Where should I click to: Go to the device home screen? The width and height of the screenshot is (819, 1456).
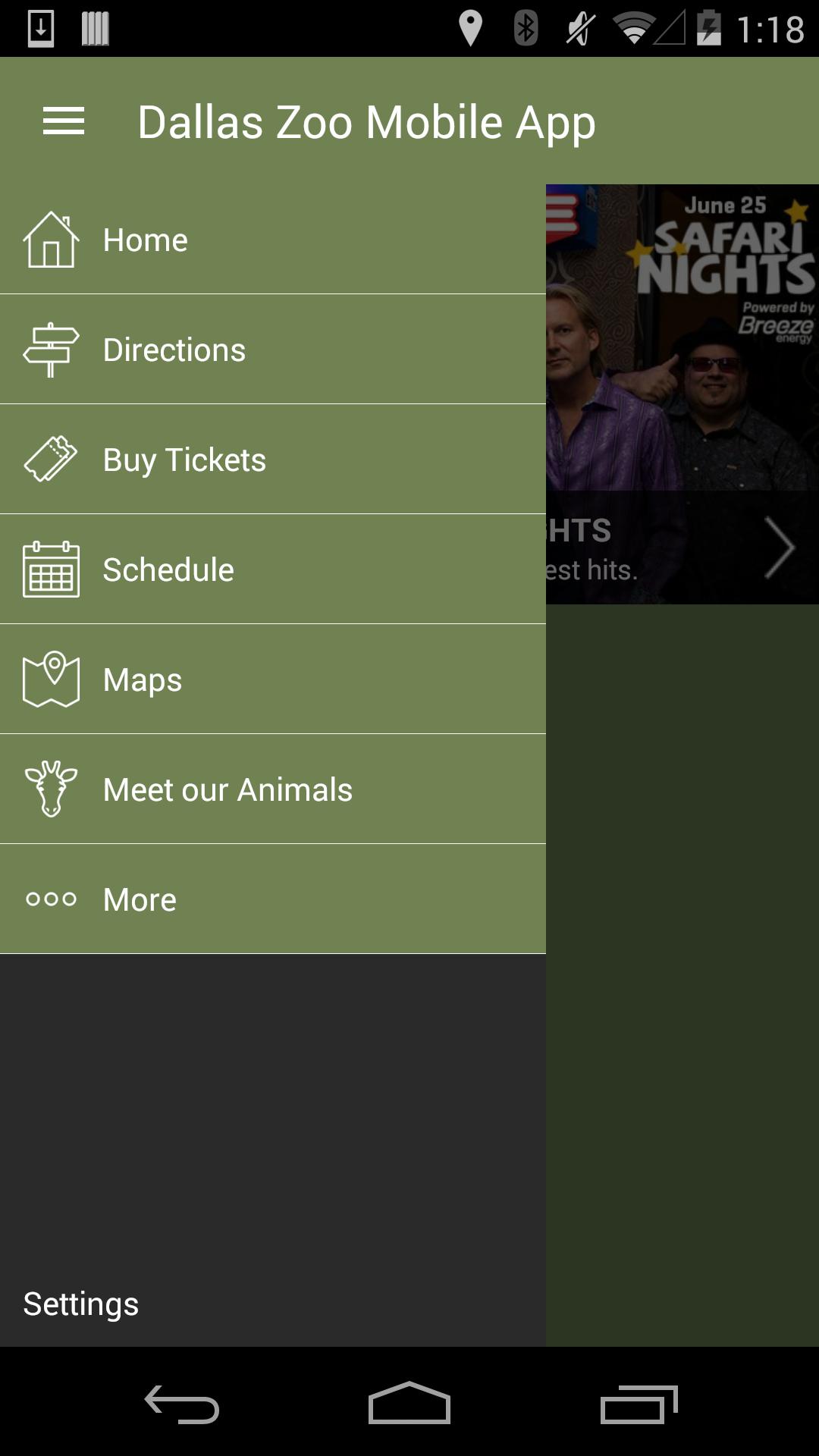[409, 1404]
